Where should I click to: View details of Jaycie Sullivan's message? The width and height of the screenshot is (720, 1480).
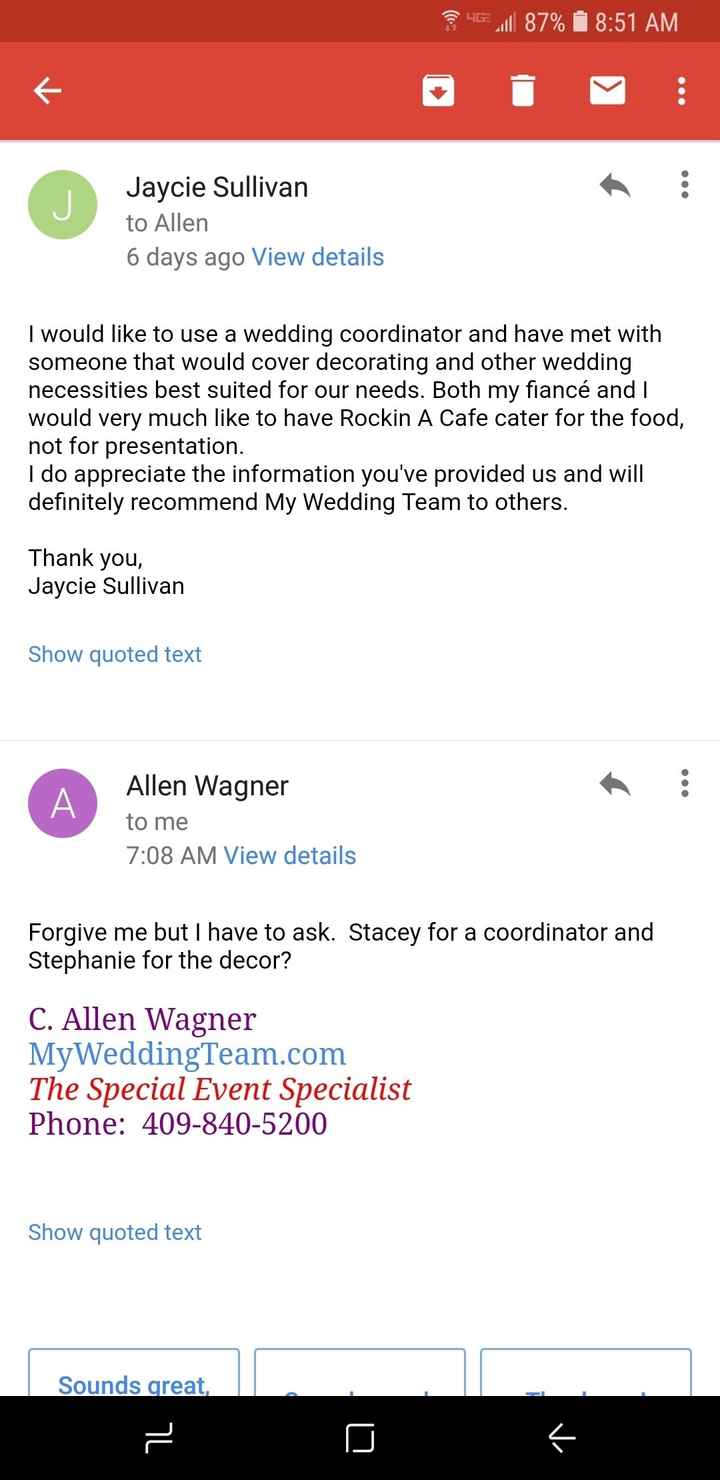(x=317, y=257)
